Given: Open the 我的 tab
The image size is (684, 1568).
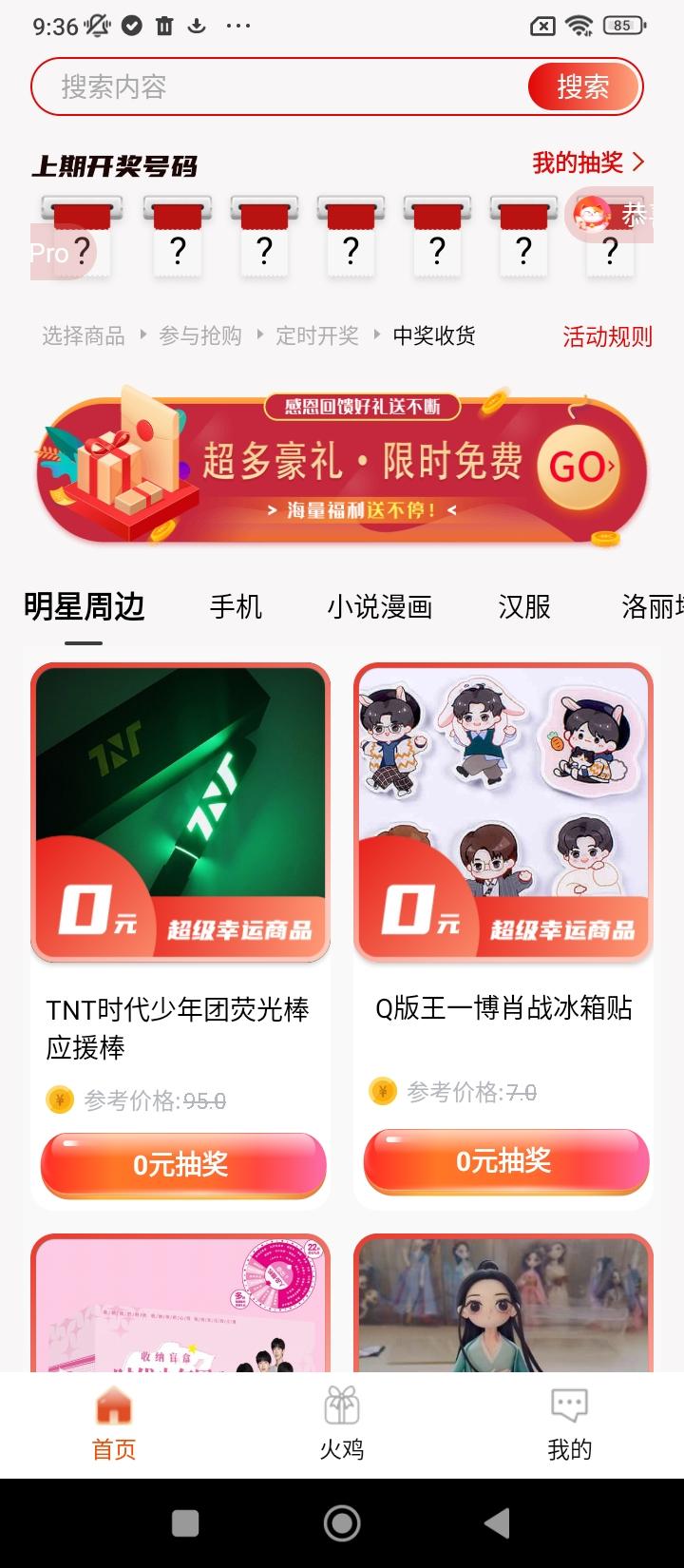Looking at the screenshot, I should pyautogui.click(x=569, y=1425).
